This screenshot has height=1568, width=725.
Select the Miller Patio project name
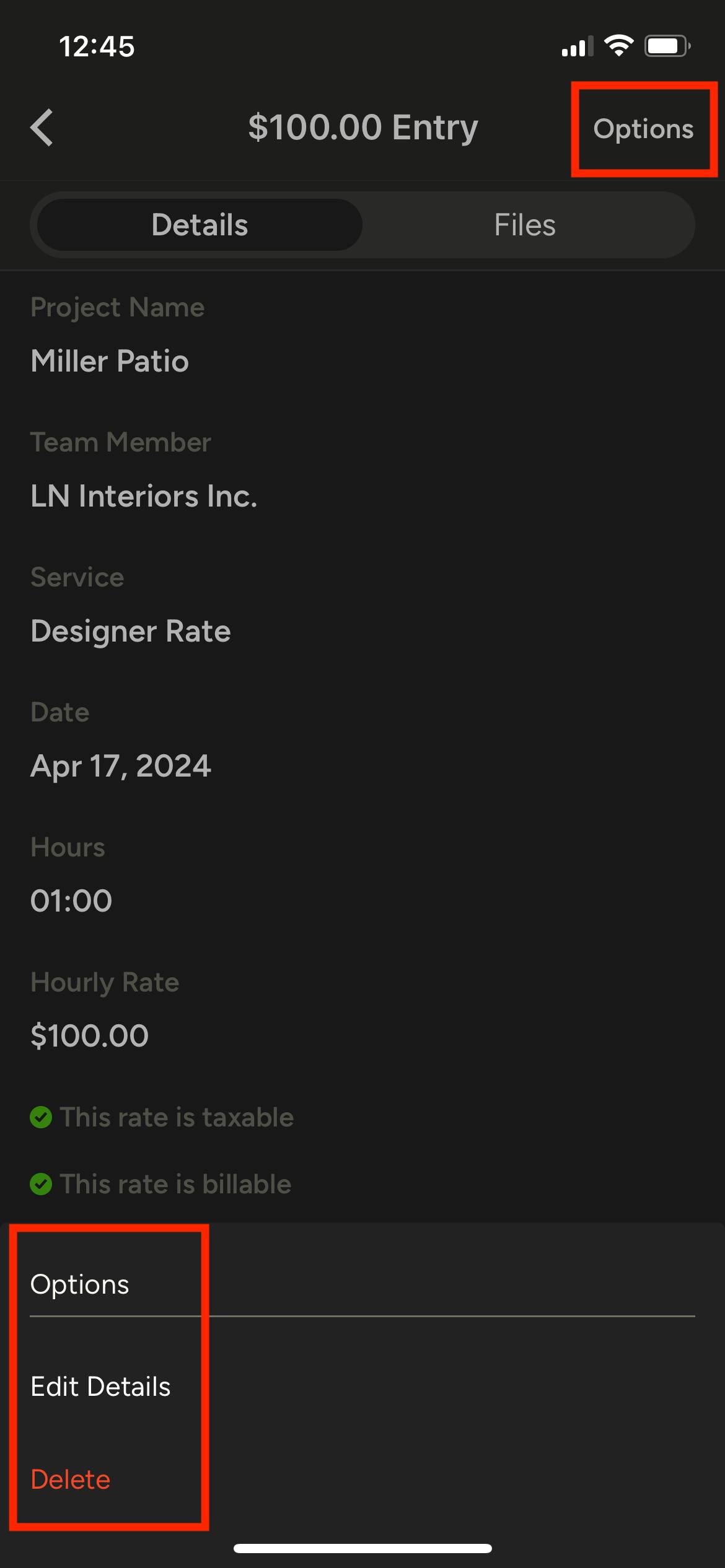pyautogui.click(x=110, y=361)
